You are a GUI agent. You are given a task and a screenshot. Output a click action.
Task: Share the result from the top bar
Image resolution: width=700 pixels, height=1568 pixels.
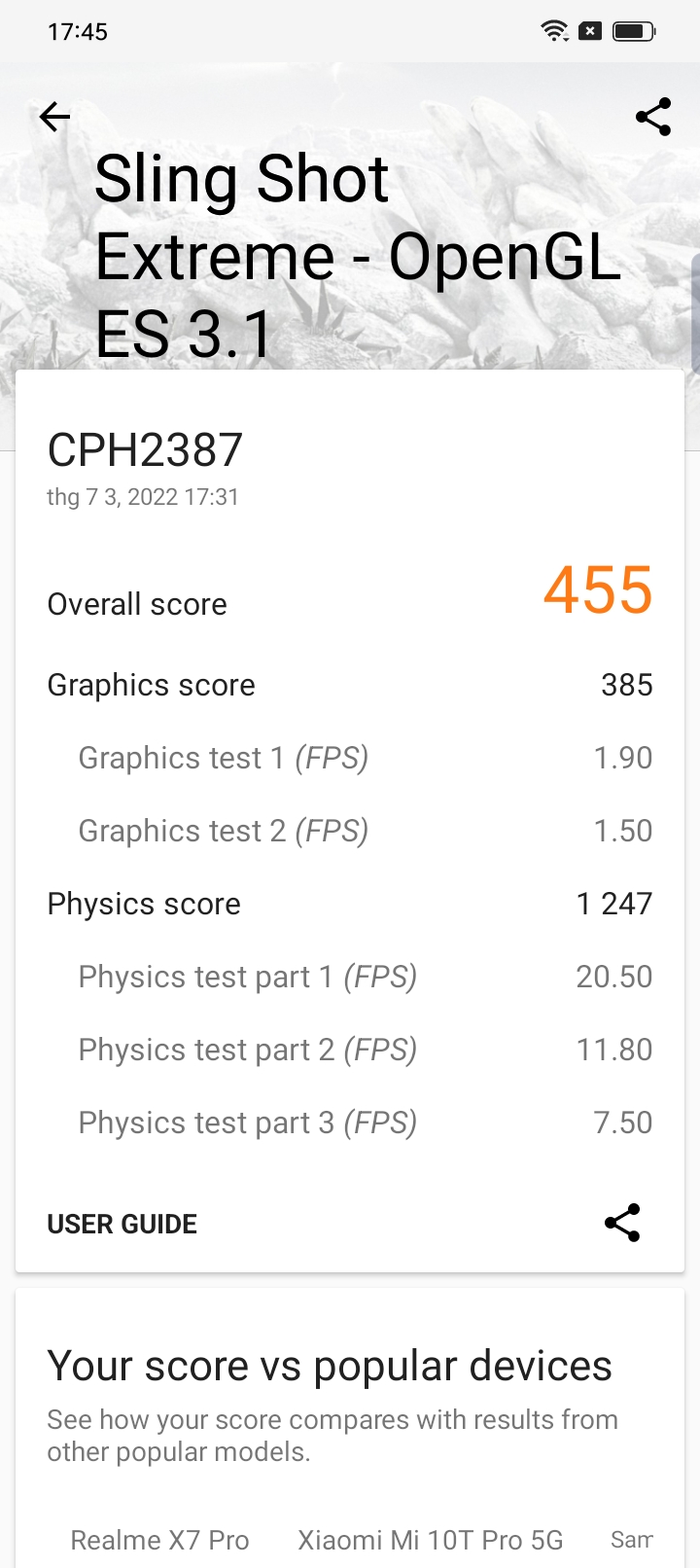653,117
